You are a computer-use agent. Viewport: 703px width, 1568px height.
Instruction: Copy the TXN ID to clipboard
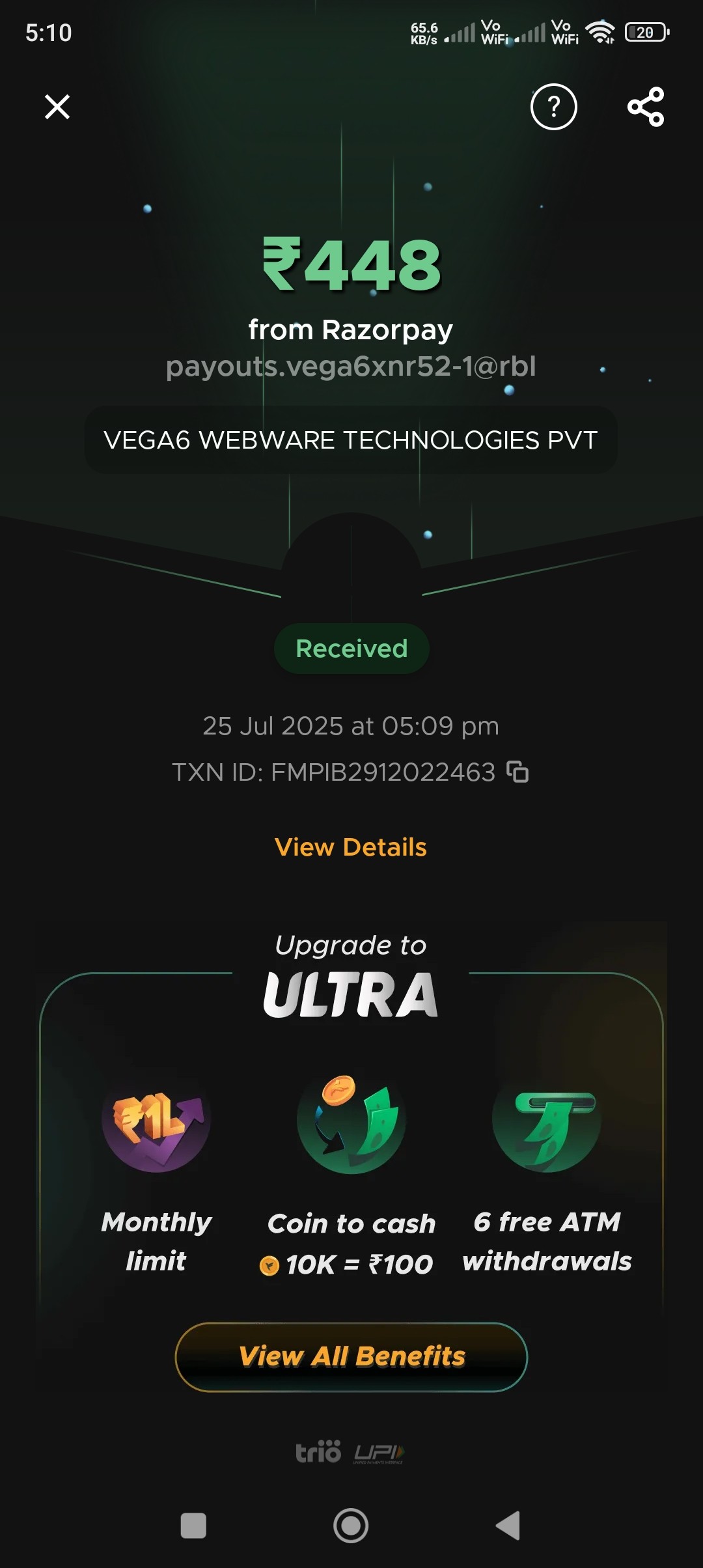coord(518,772)
